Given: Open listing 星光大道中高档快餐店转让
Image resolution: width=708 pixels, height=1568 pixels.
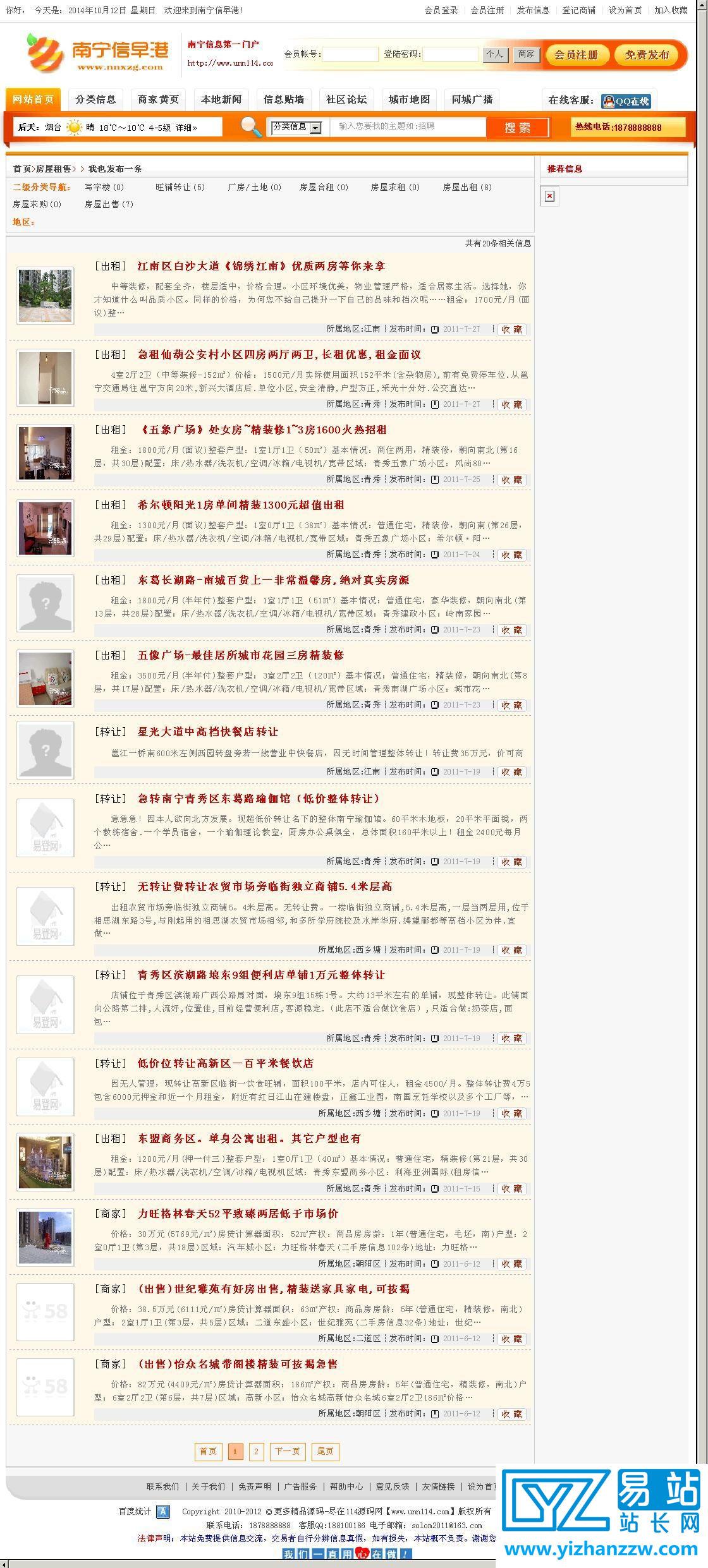Looking at the screenshot, I should pos(208,732).
